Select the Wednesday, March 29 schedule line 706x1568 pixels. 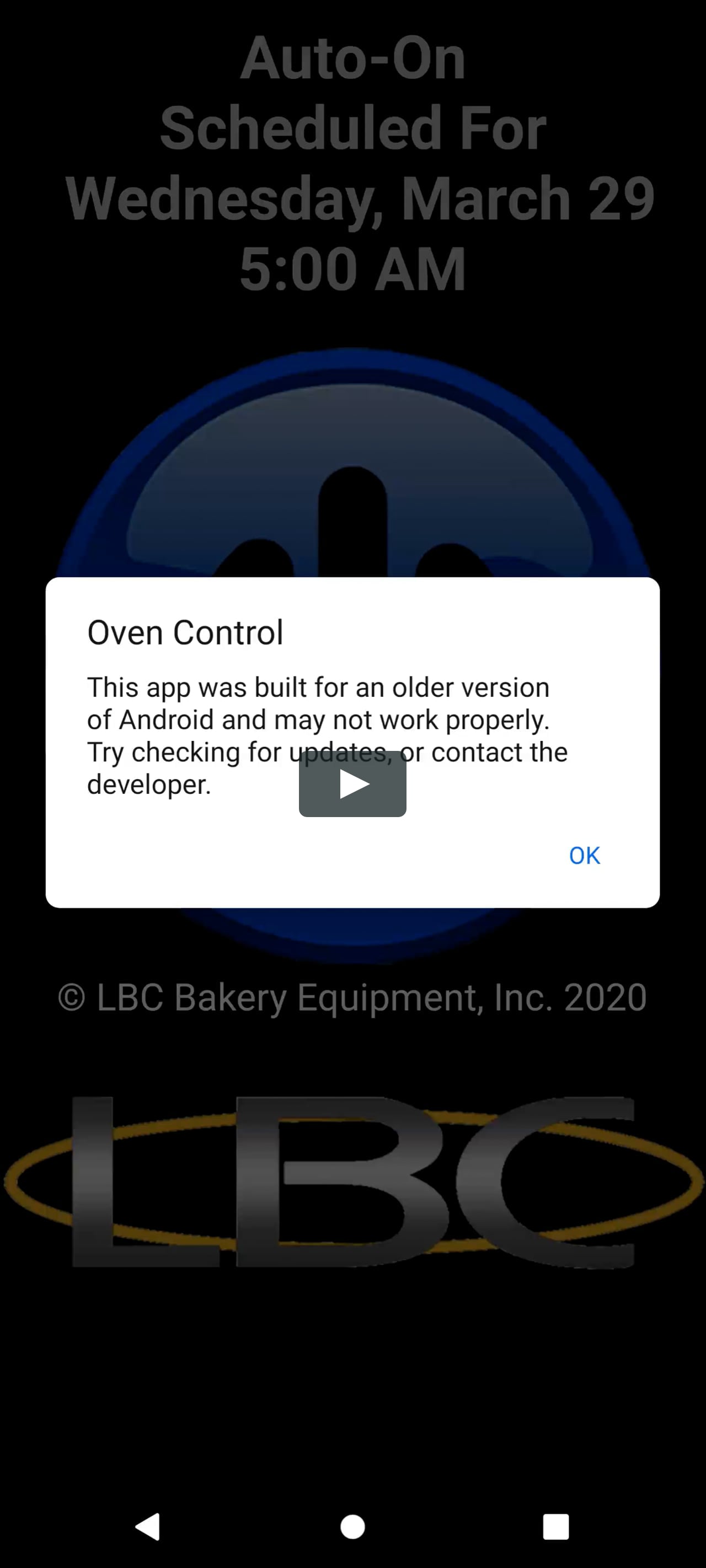[352, 197]
